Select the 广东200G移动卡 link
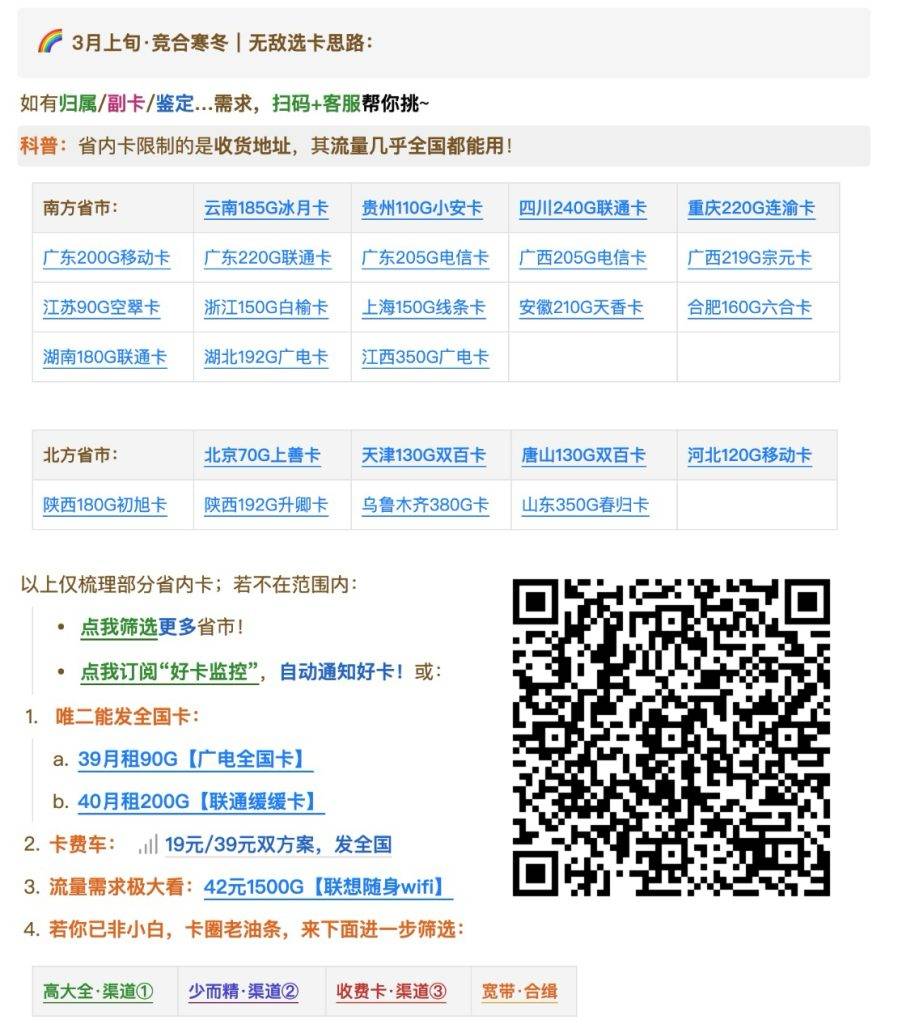This screenshot has width=898, height=1024. tap(106, 258)
